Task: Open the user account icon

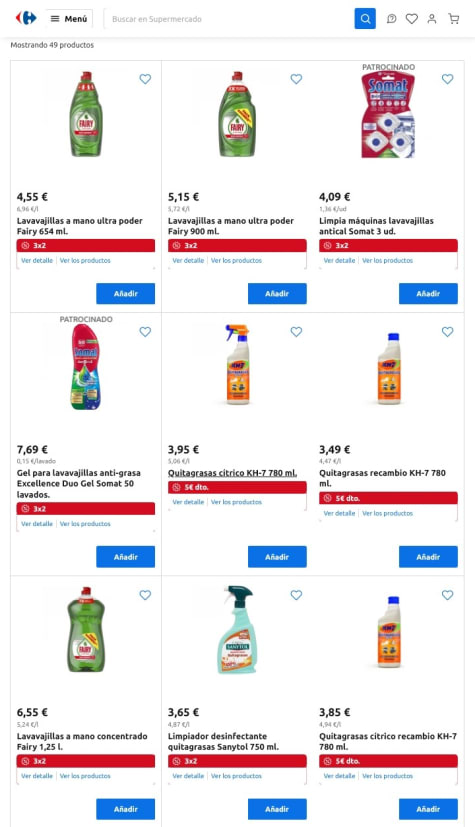Action: [x=432, y=19]
